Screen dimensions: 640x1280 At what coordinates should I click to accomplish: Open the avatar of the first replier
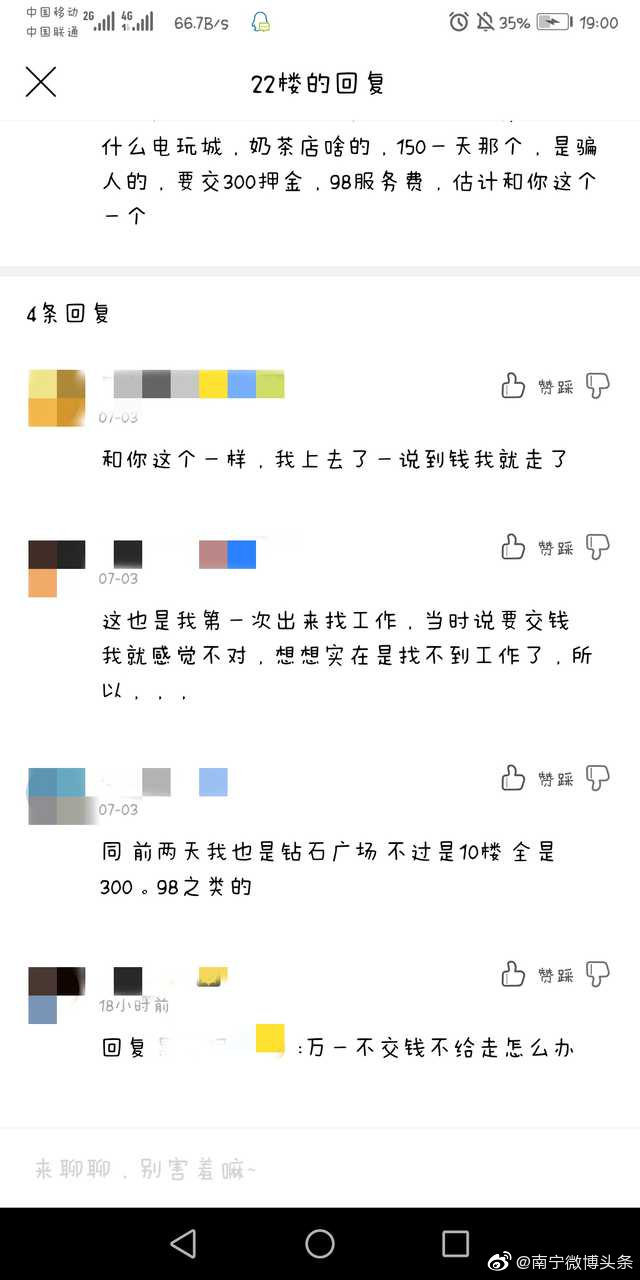[x=57, y=398]
